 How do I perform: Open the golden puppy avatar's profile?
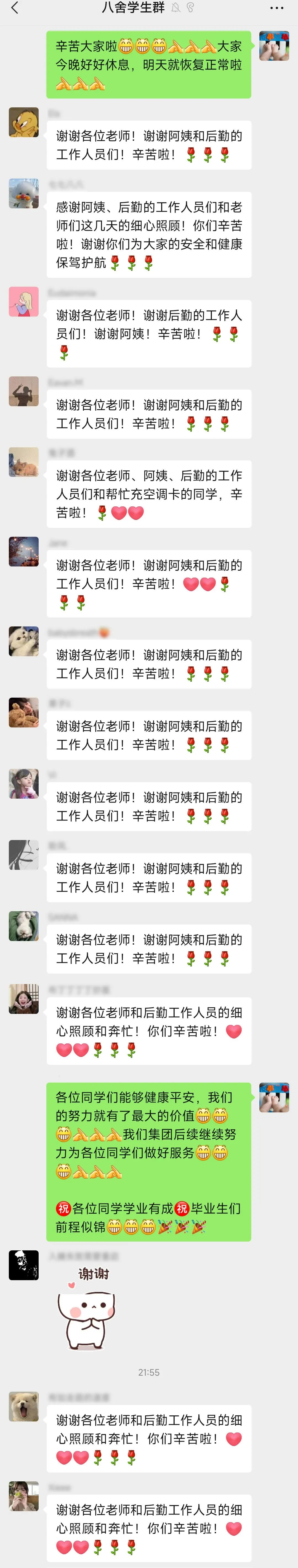pyautogui.click(x=24, y=1405)
